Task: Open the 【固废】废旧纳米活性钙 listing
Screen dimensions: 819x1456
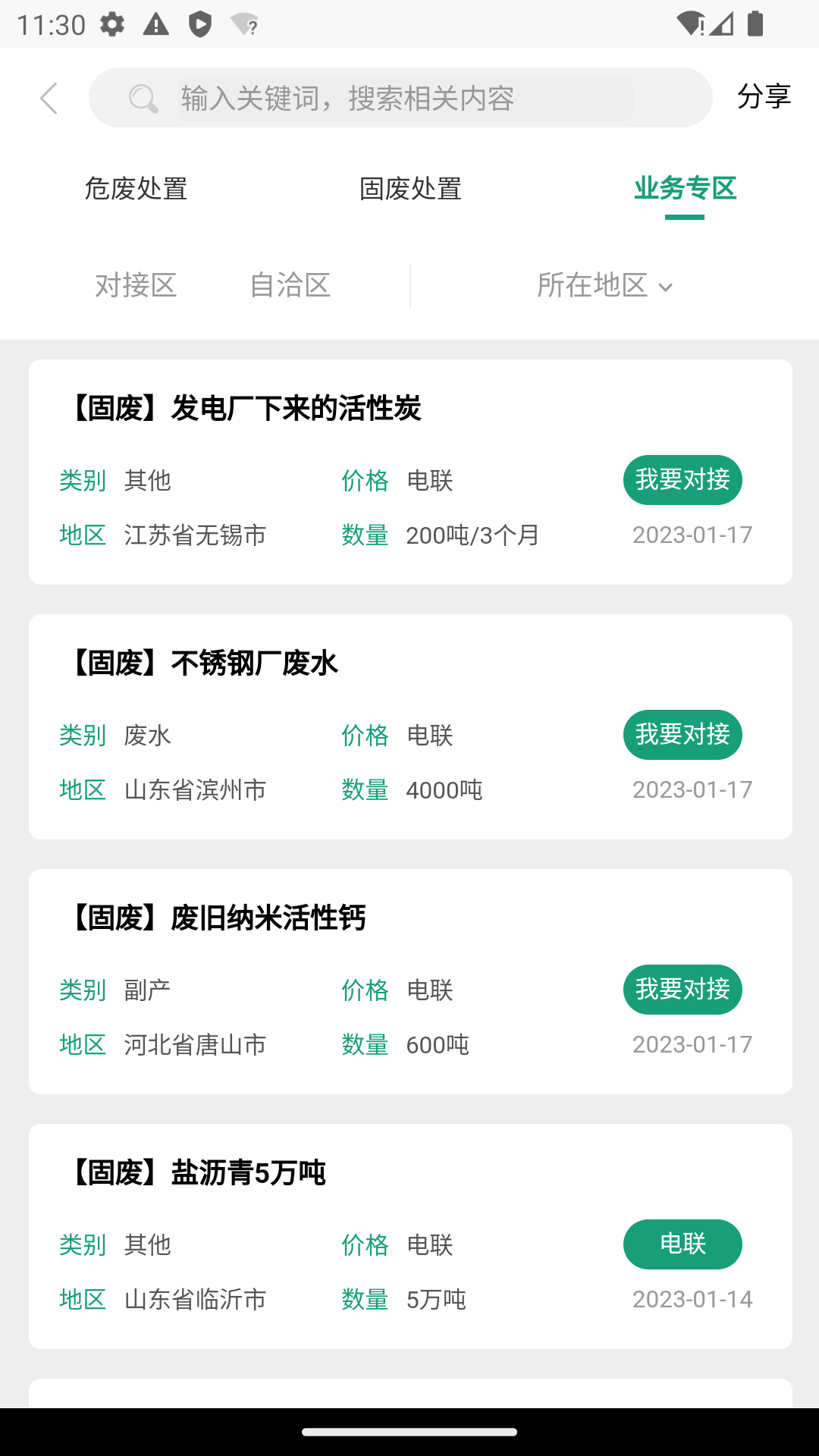Action: (x=218, y=918)
